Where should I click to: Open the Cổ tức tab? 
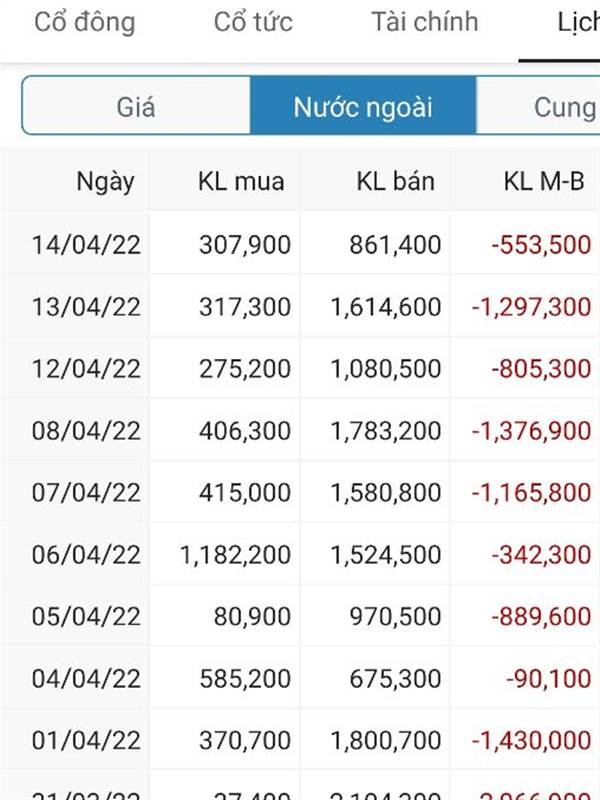tap(252, 23)
